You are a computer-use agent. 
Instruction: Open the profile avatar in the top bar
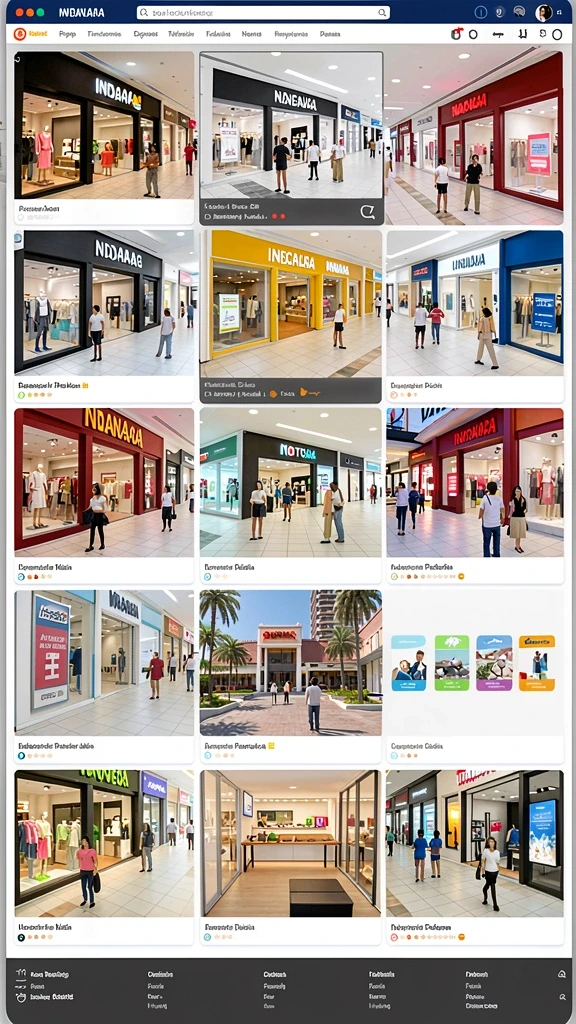(544, 12)
